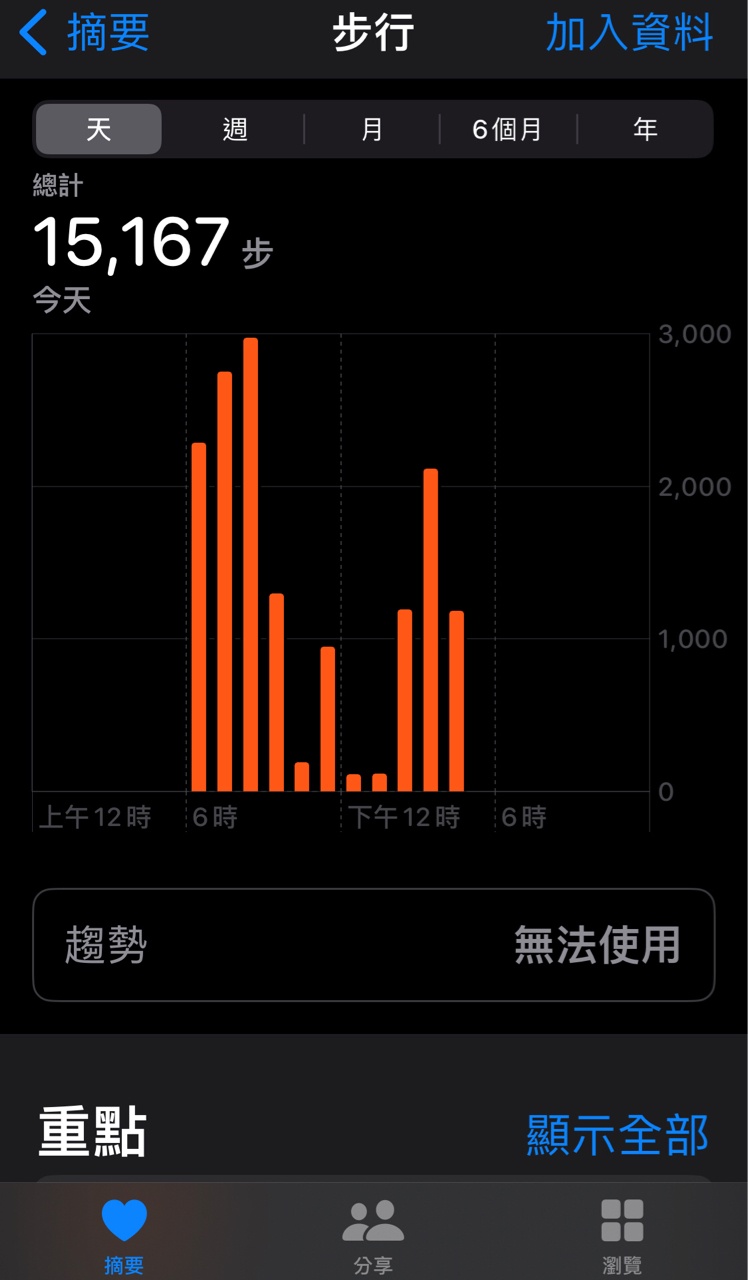This screenshot has width=748, height=1280.
Task: Open the 摘要 tab with heart icon
Action: tap(124, 1234)
